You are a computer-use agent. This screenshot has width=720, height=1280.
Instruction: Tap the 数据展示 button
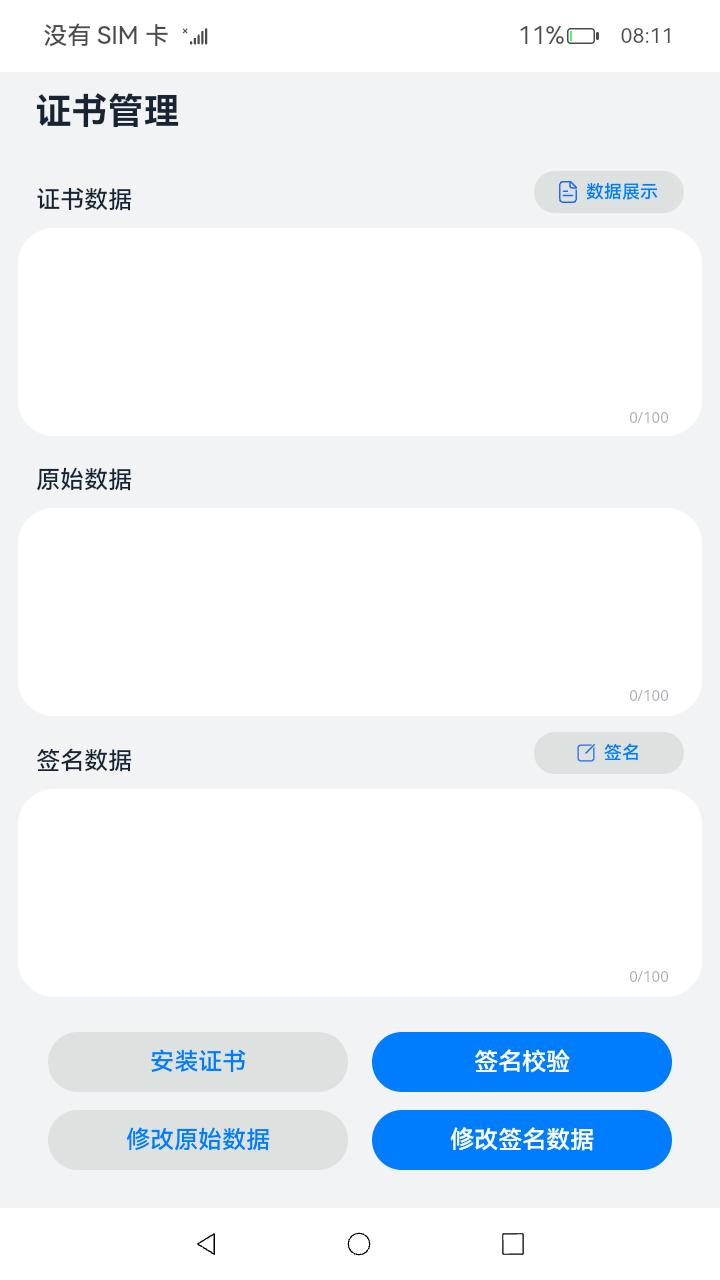pyautogui.click(x=608, y=192)
